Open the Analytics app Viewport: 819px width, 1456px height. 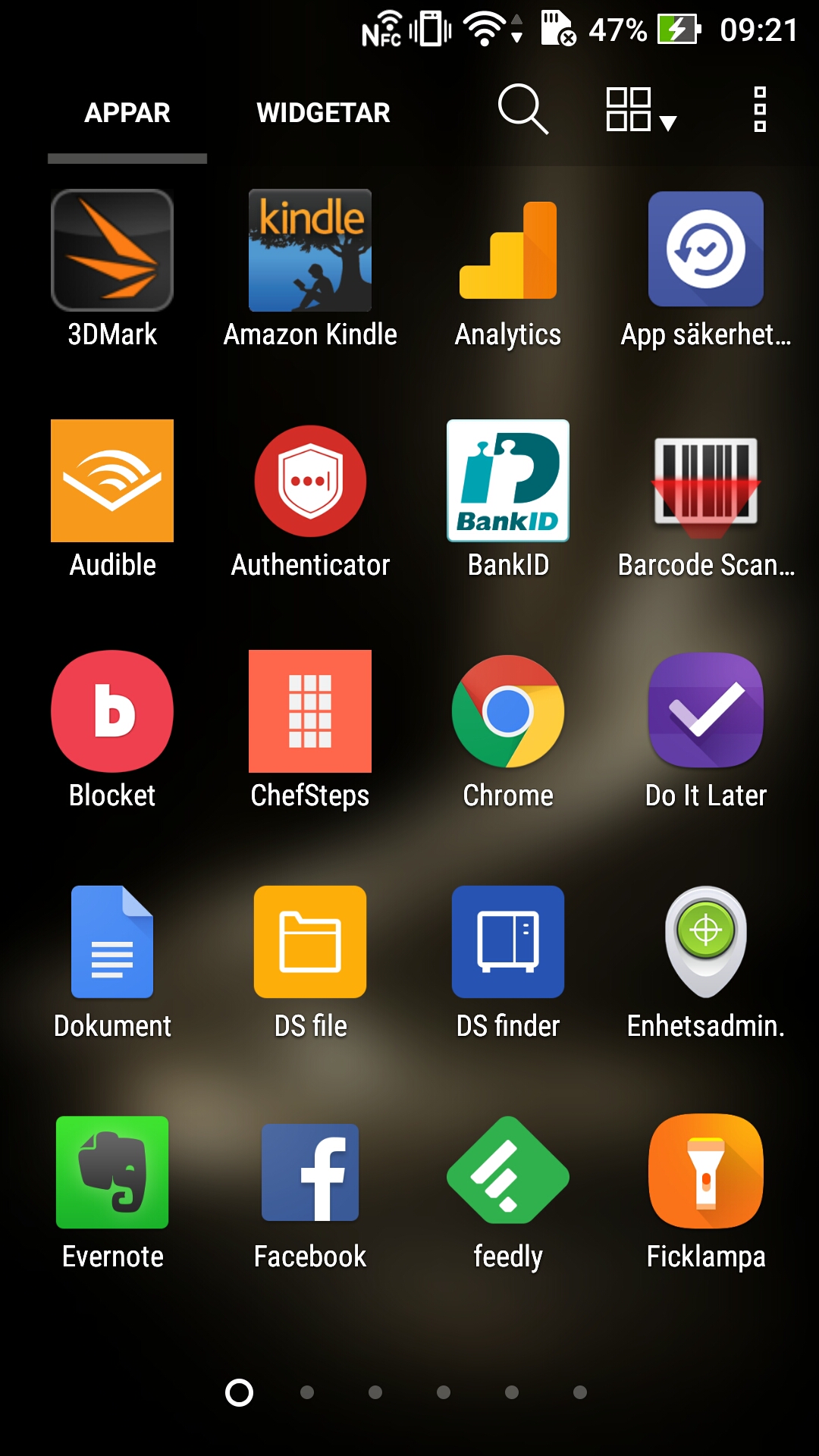point(508,250)
